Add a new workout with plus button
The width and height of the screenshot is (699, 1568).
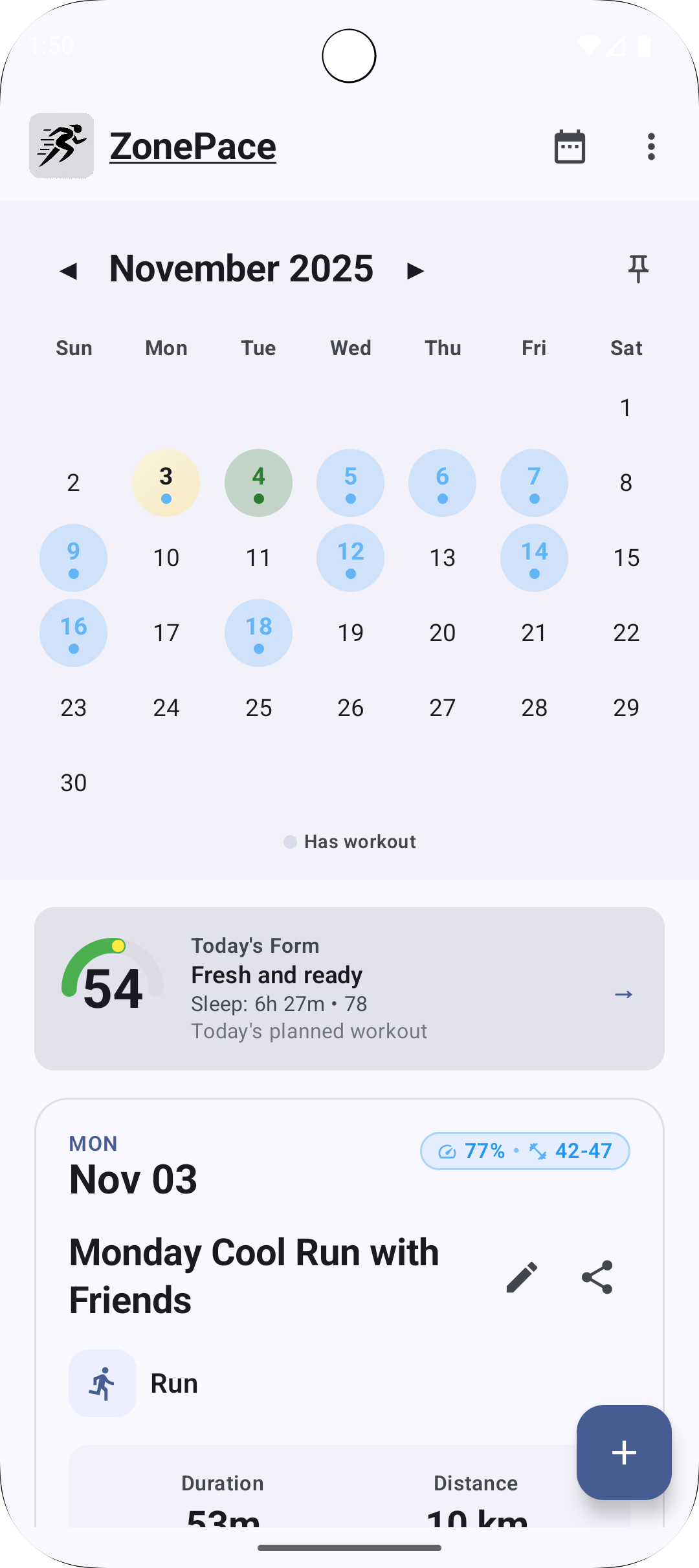624,1452
